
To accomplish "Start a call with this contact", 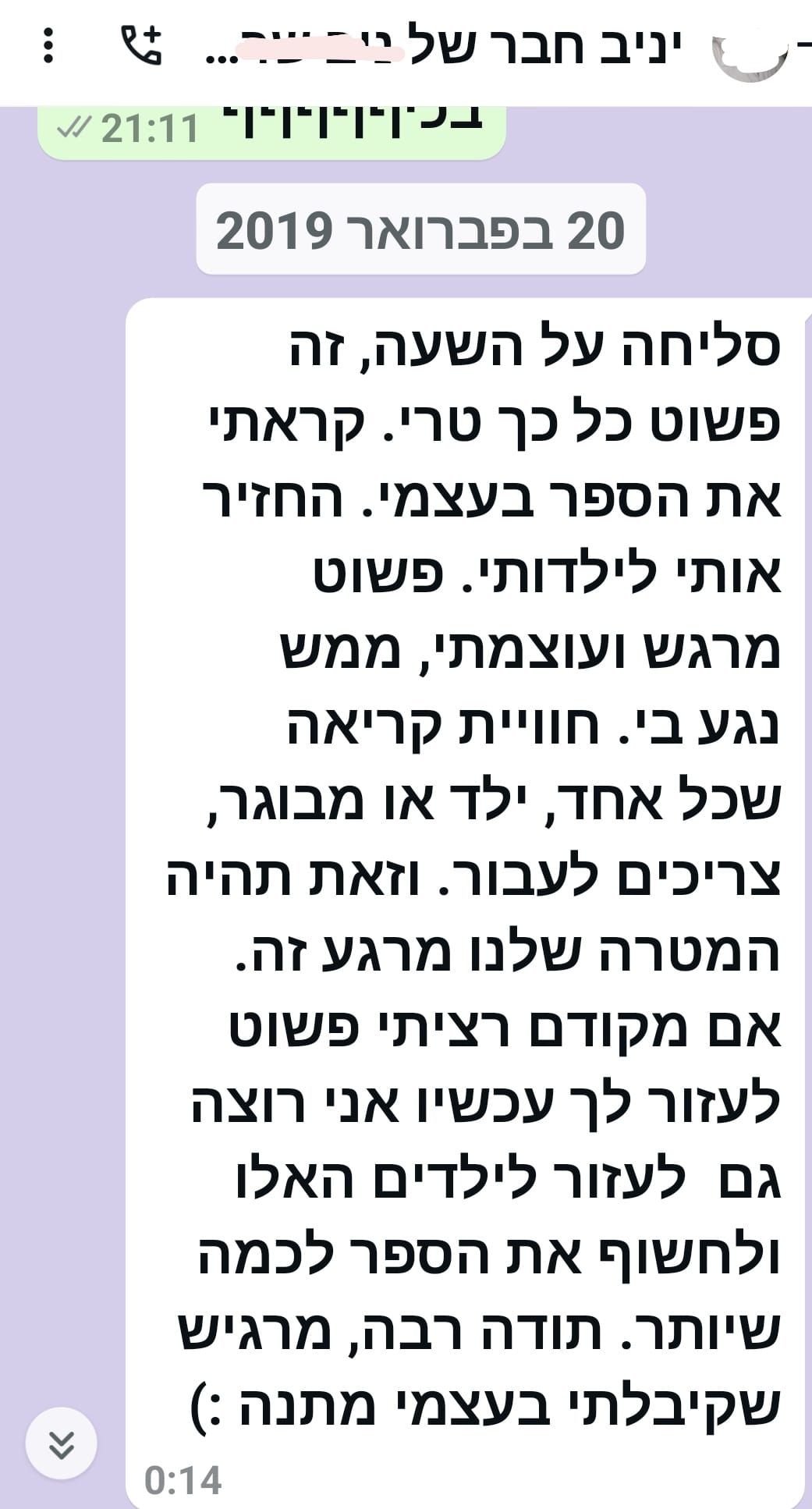I will (141, 44).
